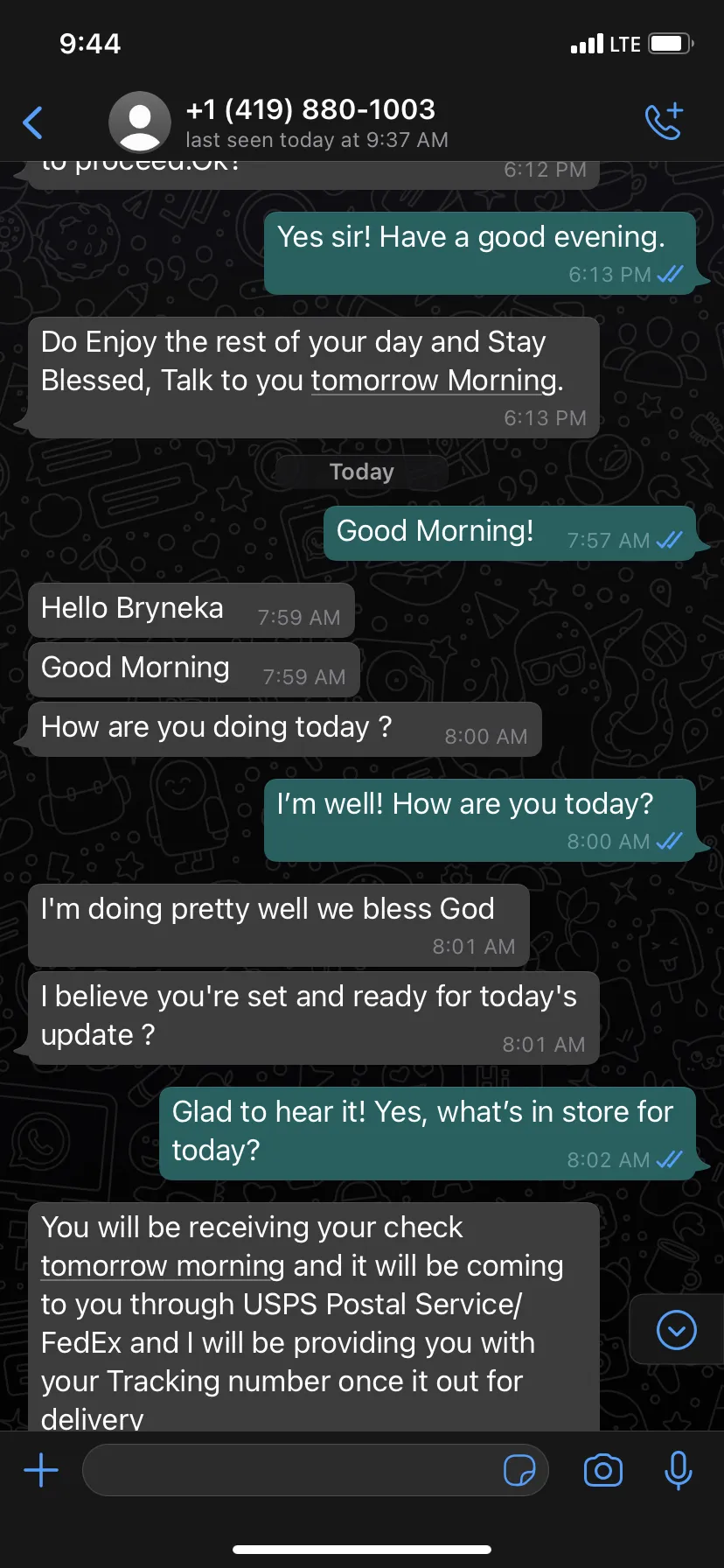724x1568 pixels.
Task: Tap underlined "tomorrow morning" in check message
Action: (163, 1266)
